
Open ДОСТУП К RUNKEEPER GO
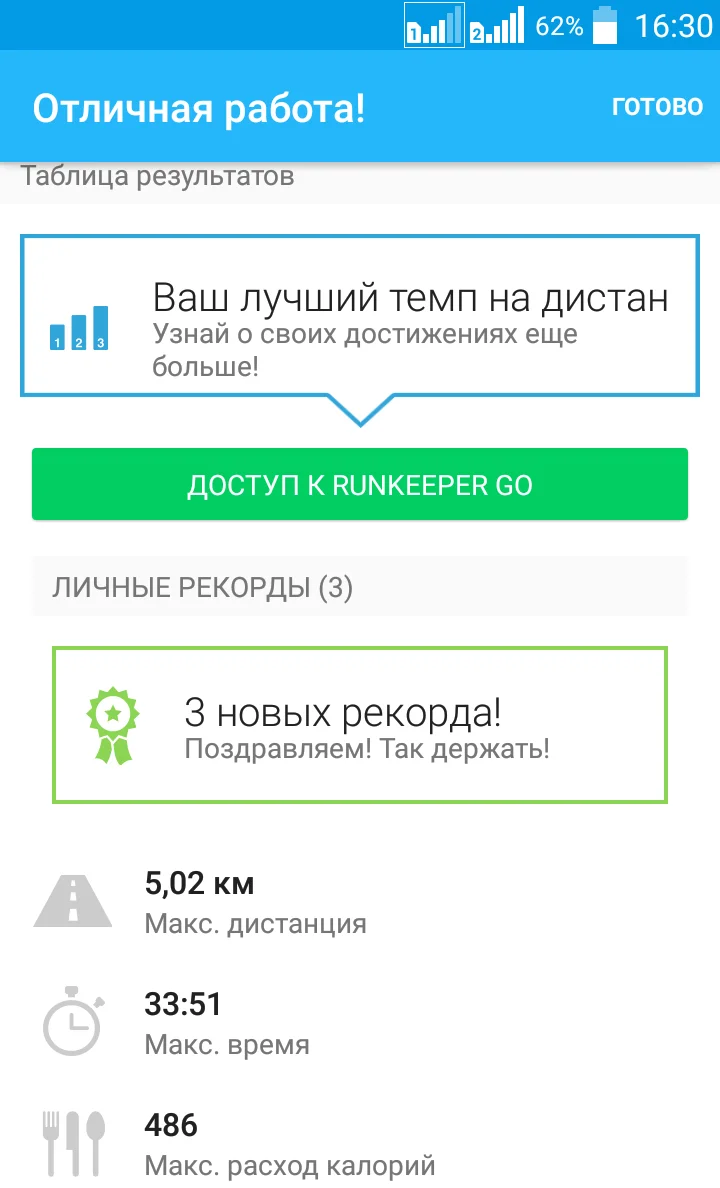coord(360,485)
